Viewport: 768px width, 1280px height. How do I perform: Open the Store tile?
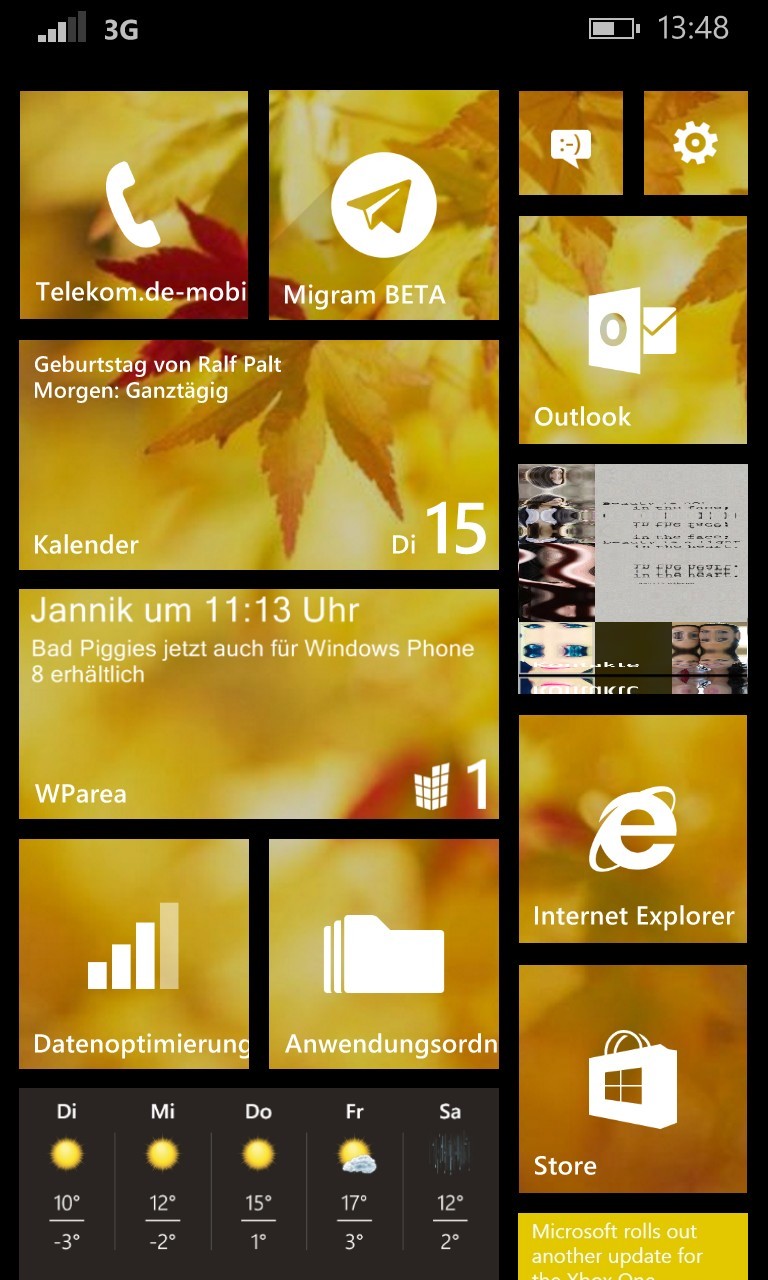633,1079
